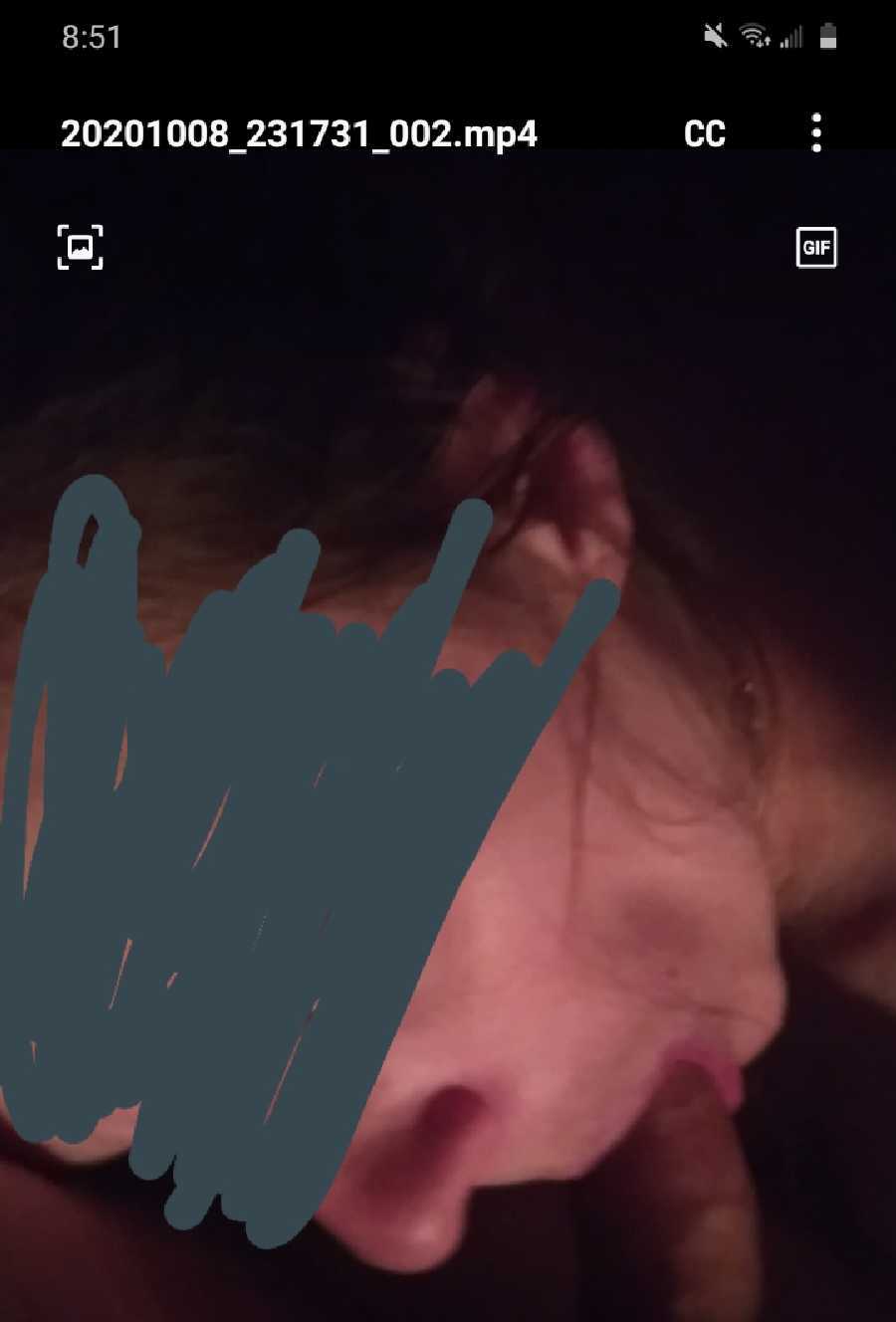Screen dimensions: 896x1322
Task: Open the three-dot overflow menu
Action: point(816,132)
